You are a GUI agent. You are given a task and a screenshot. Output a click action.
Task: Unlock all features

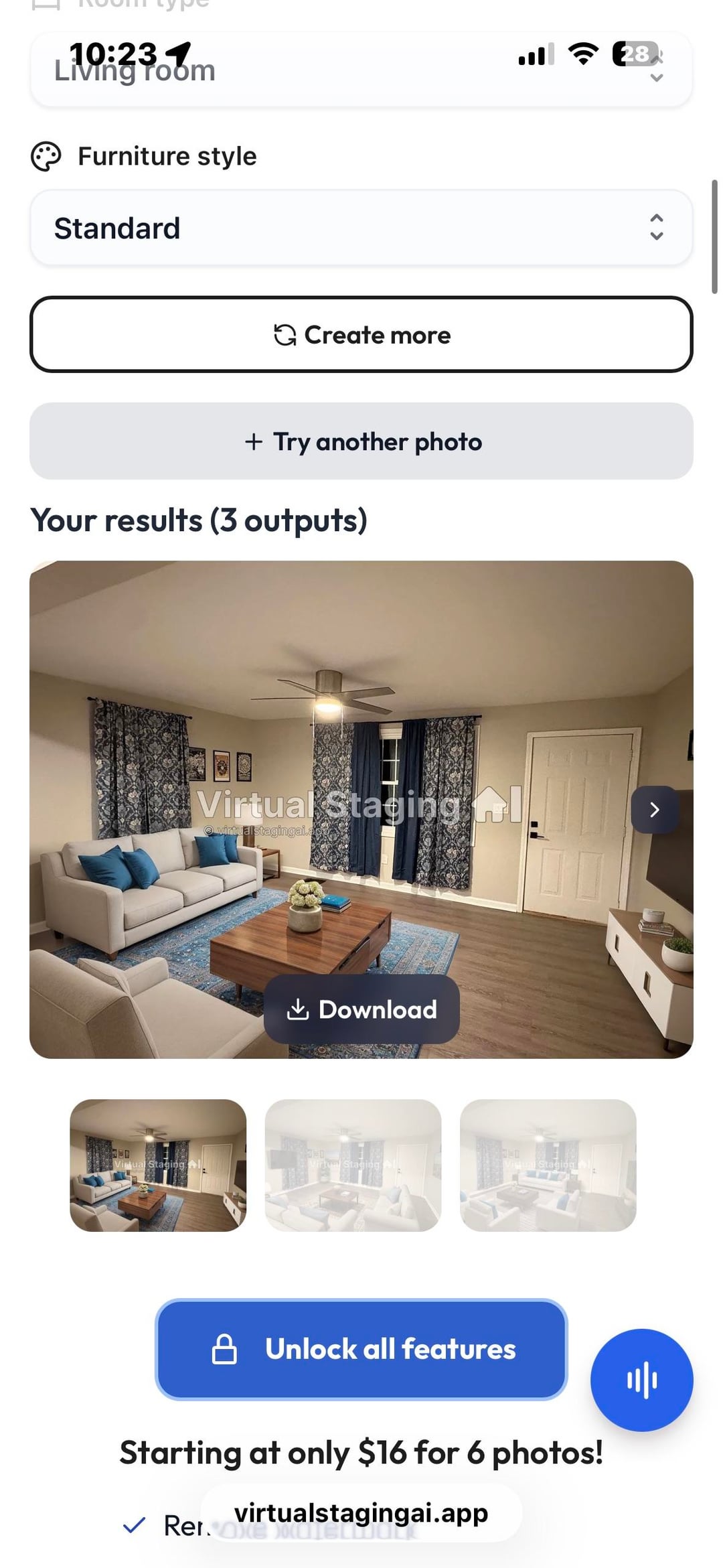361,1349
